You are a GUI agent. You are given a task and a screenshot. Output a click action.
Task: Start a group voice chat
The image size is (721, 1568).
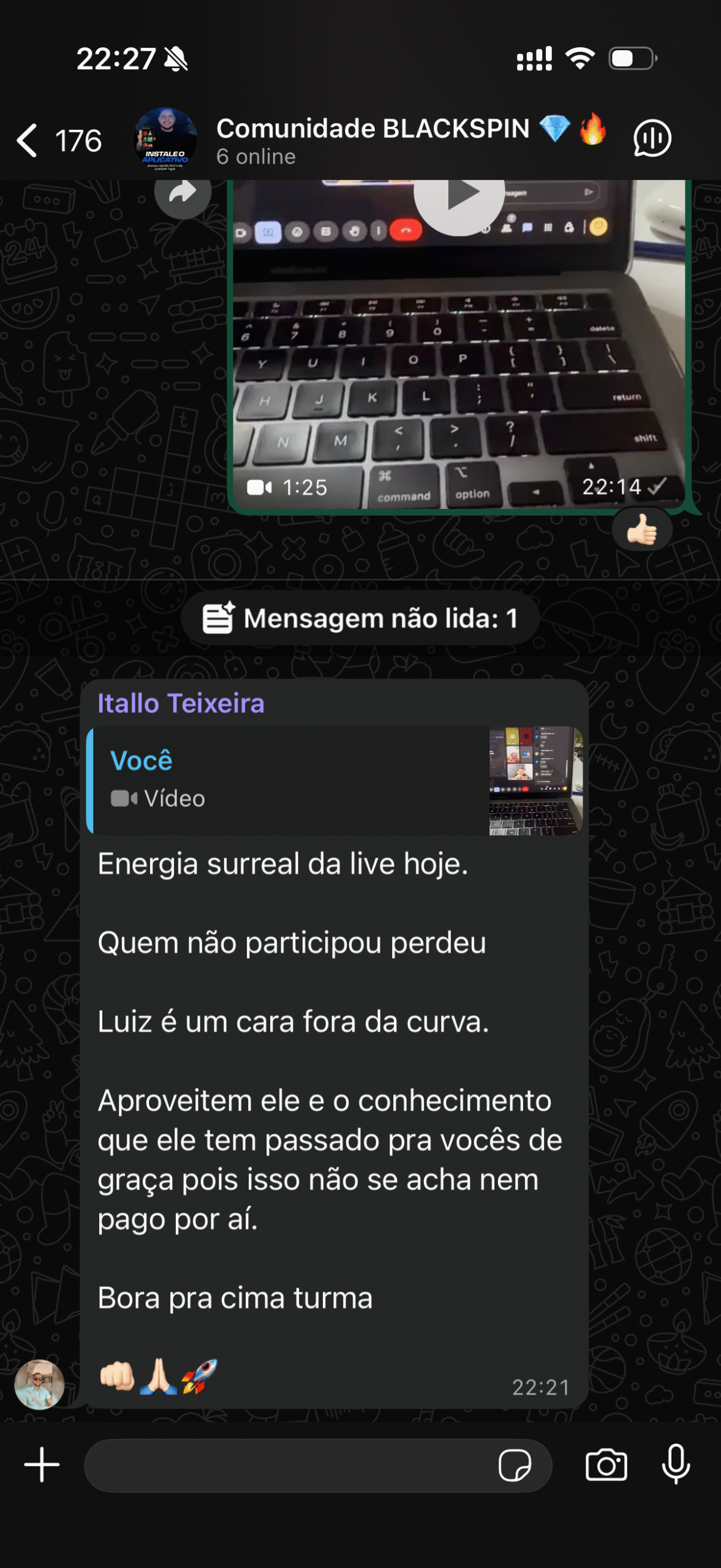[652, 139]
